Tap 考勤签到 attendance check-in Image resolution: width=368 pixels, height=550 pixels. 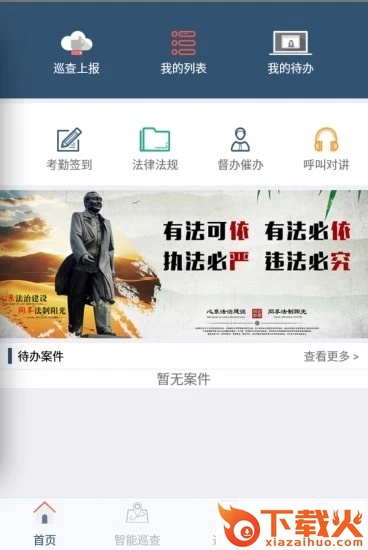click(x=69, y=149)
